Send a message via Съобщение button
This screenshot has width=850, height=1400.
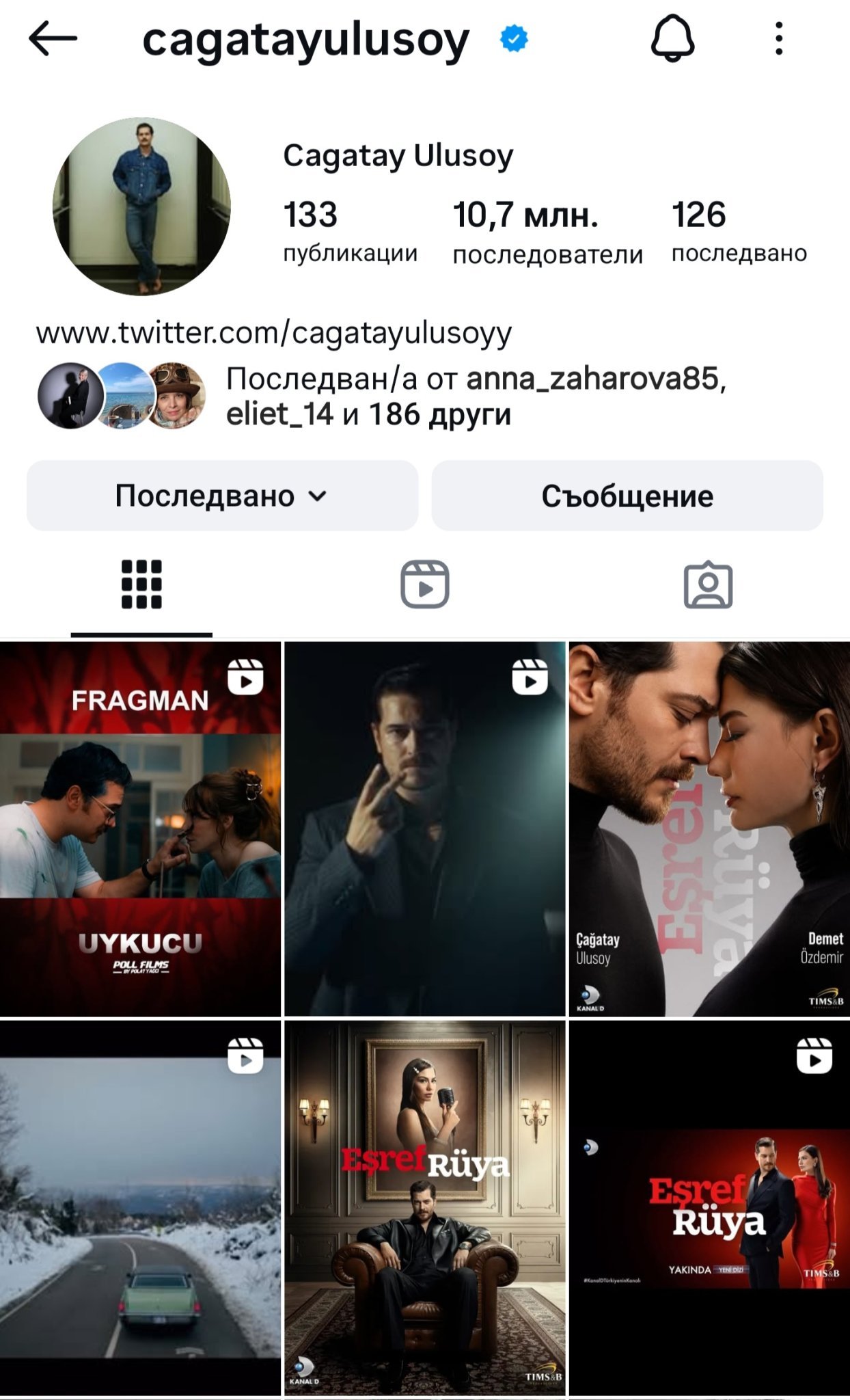[x=627, y=496]
